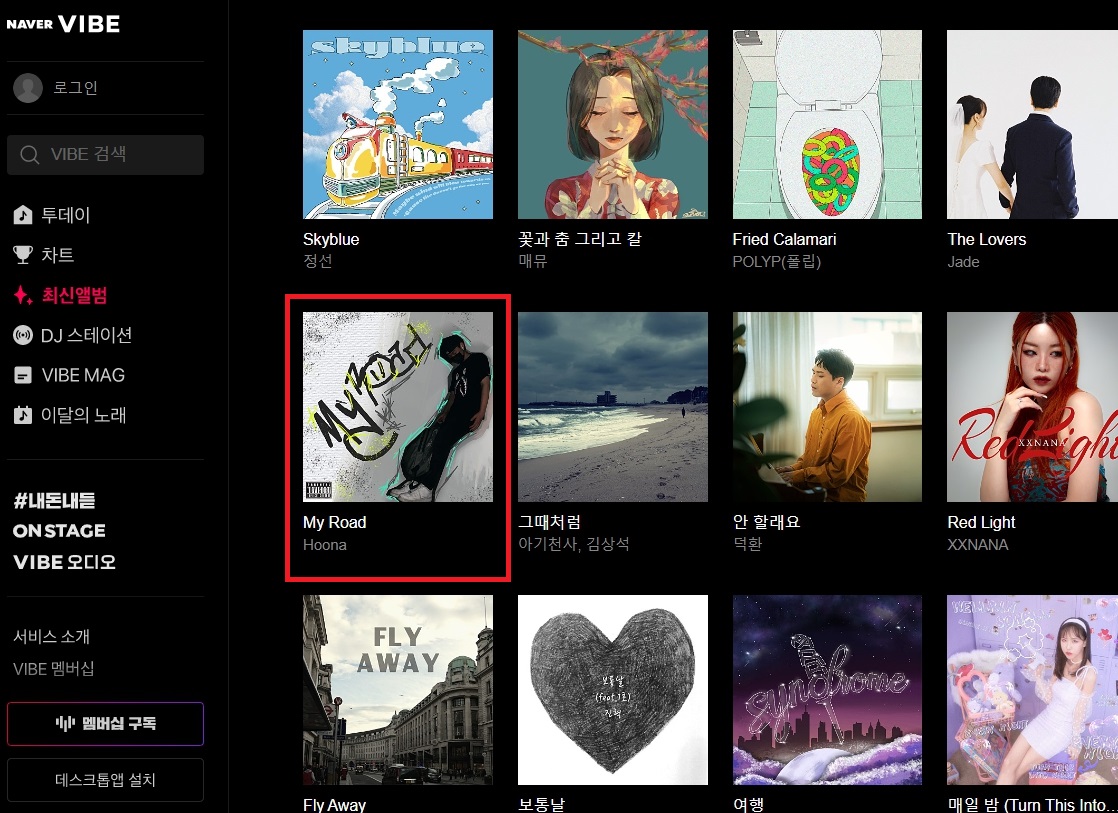Tap 데스크톱앱 설치 button

pyautogui.click(x=105, y=780)
